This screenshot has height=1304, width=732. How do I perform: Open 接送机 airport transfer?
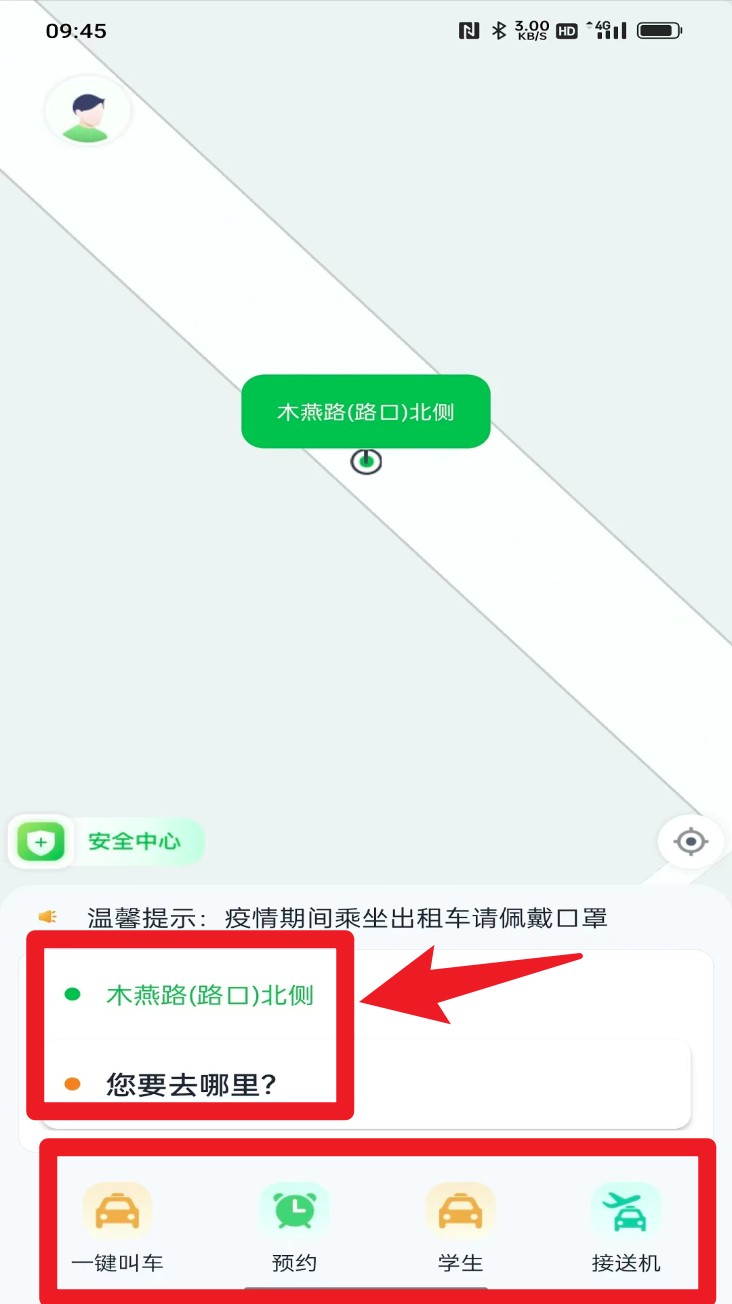tap(626, 1226)
